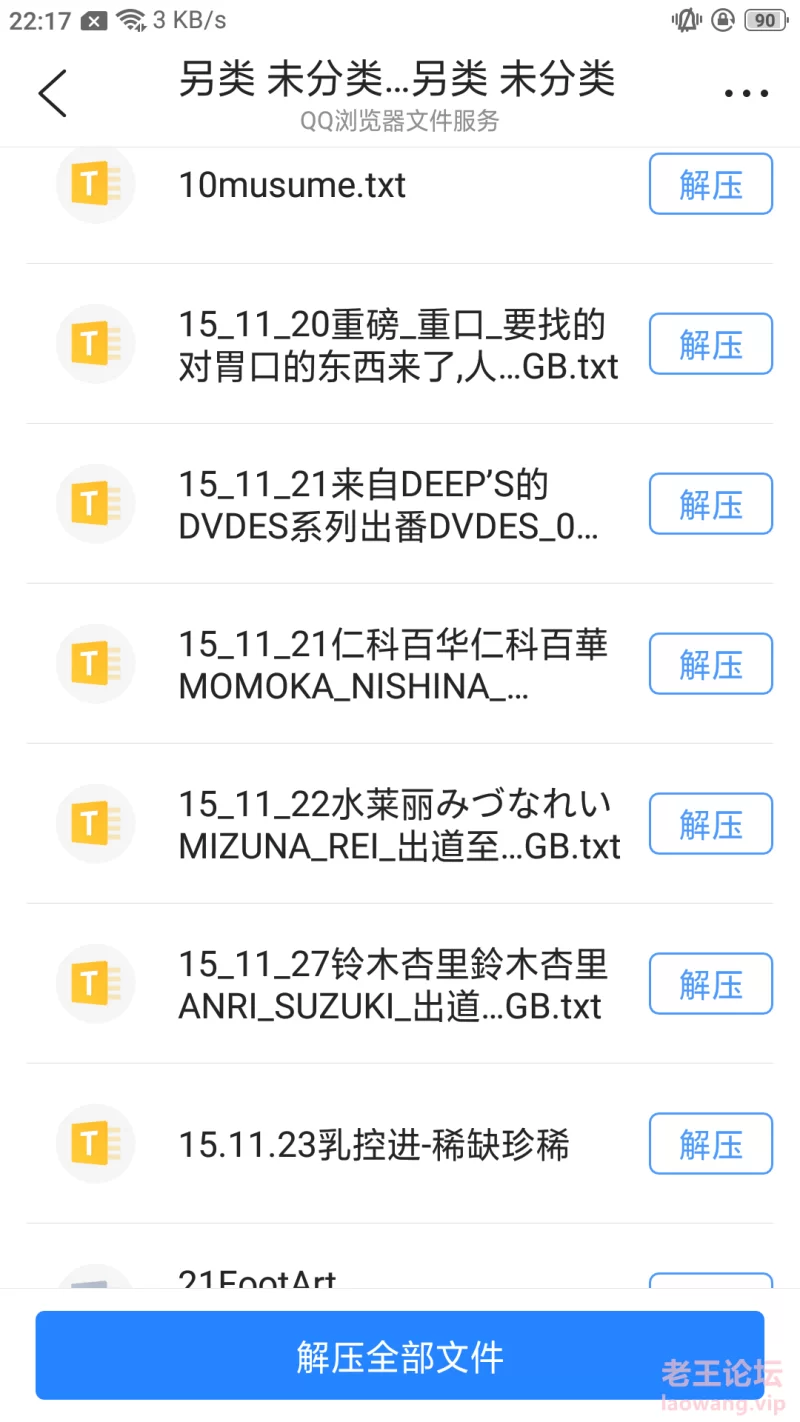The width and height of the screenshot is (800, 1422).
Task: Extract the ANRI_SUZUKI file
Action: pyautogui.click(x=711, y=984)
